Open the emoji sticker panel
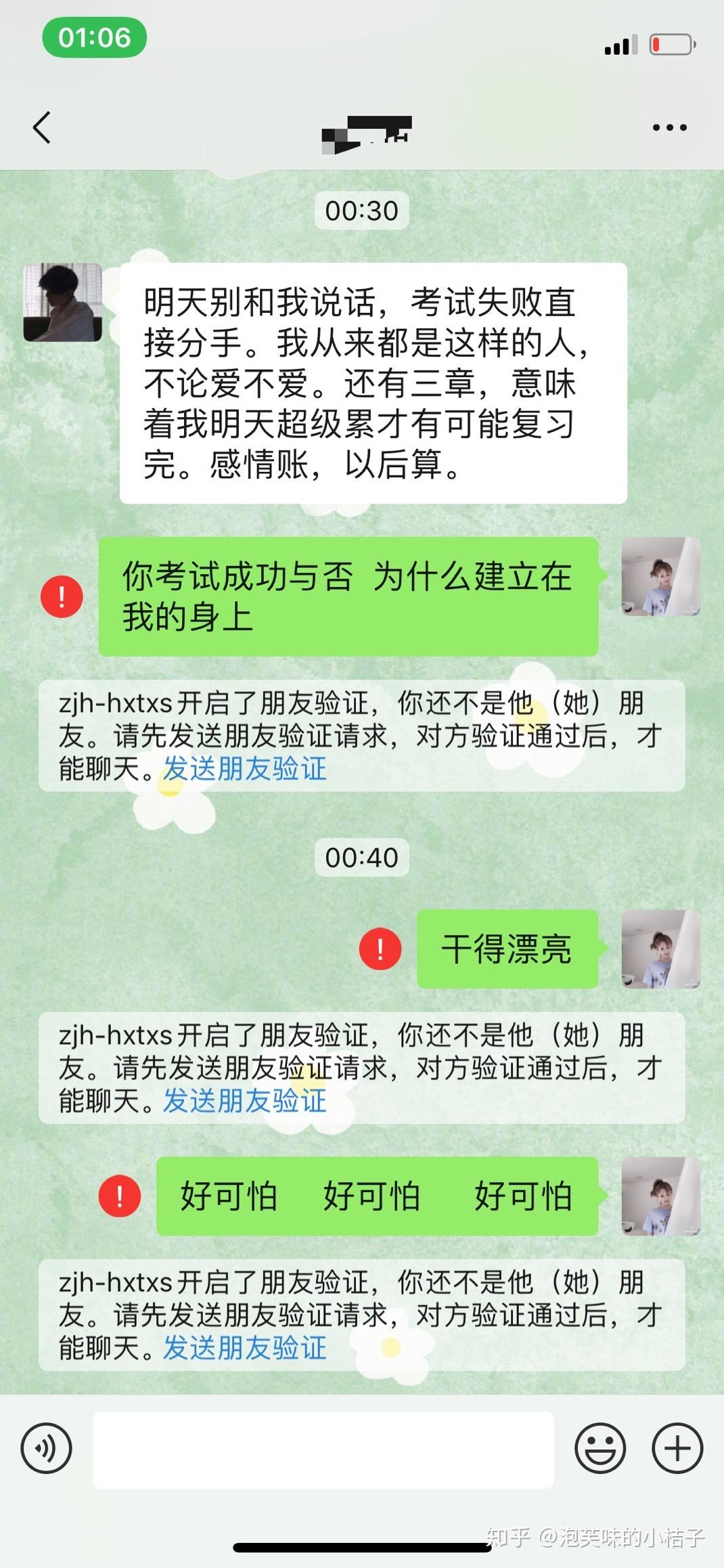Viewport: 724px width, 1568px height. coord(599,1448)
